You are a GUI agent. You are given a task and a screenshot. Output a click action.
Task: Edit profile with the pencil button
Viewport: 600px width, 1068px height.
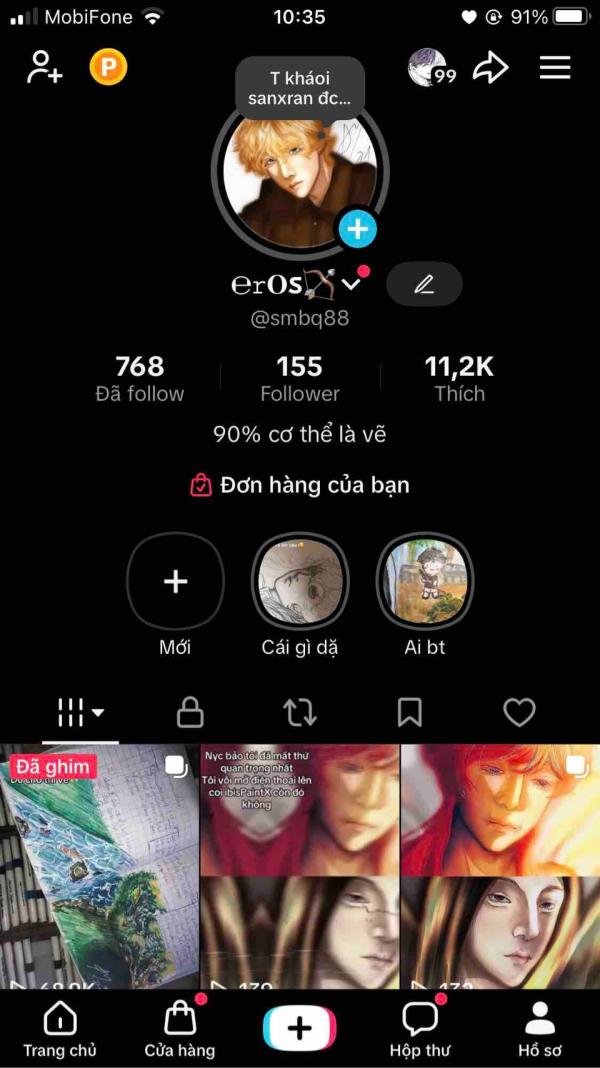424,284
